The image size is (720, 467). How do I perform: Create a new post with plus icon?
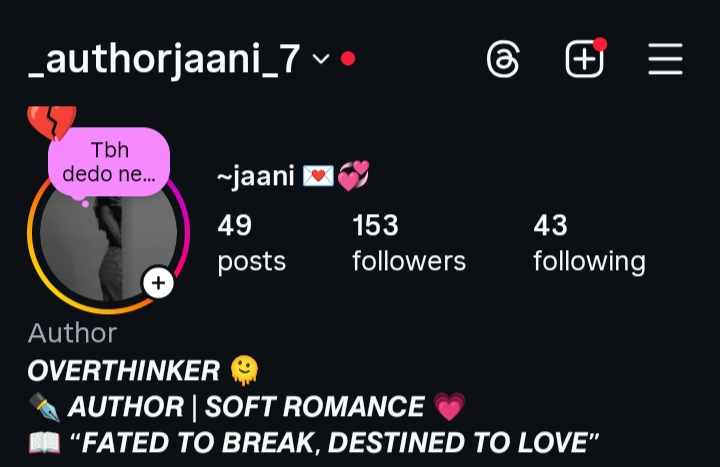(584, 60)
